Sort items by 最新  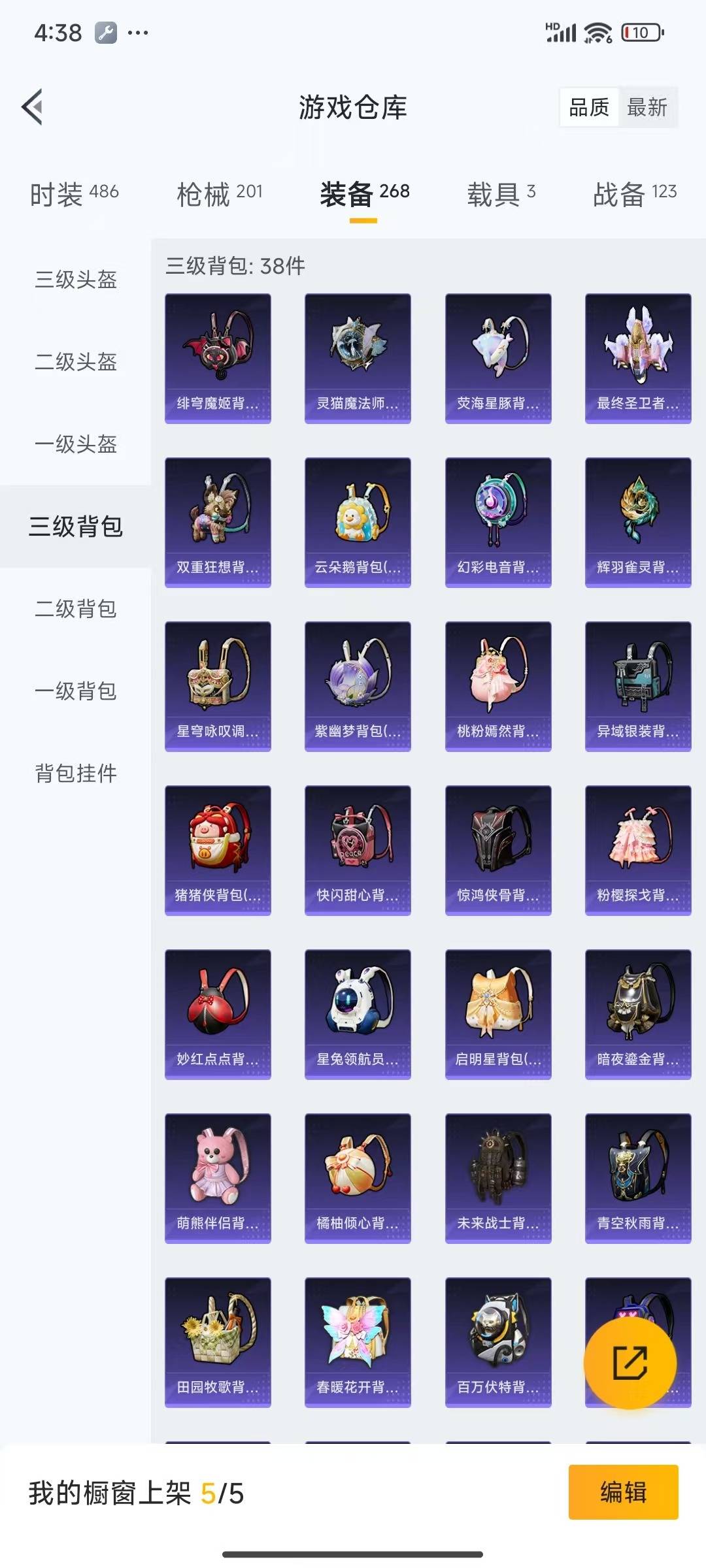pos(647,107)
